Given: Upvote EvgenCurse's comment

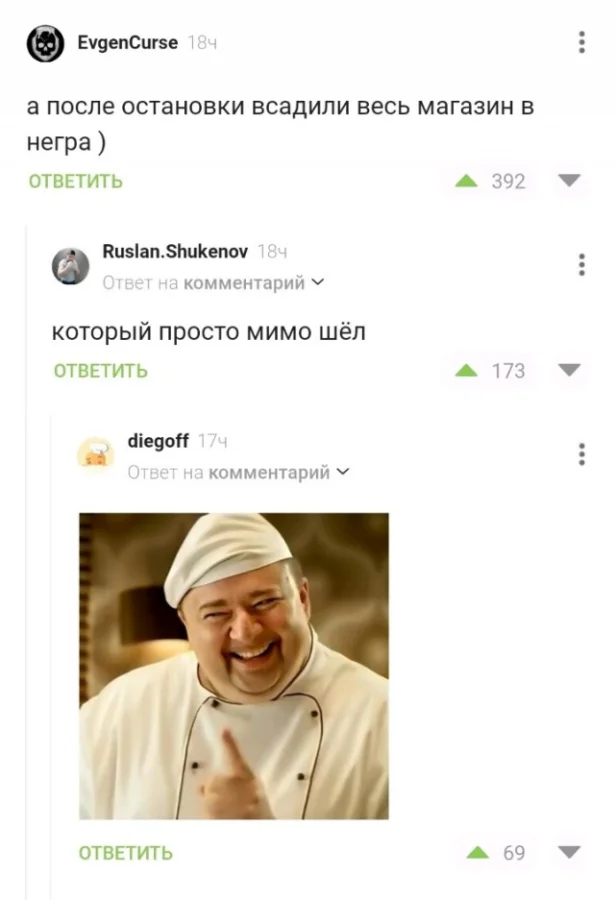Looking at the screenshot, I should pyautogui.click(x=466, y=181).
